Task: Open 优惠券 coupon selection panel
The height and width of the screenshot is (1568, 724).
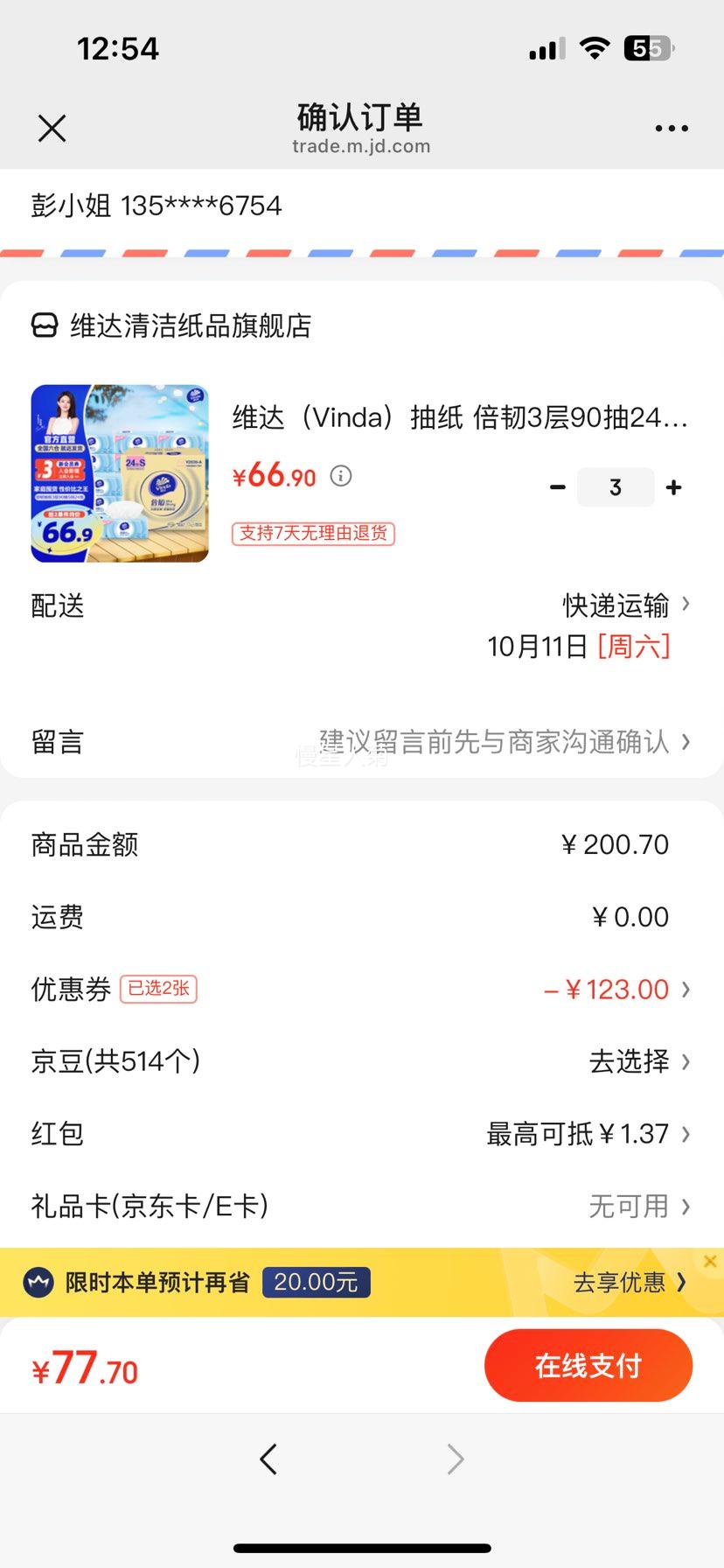Action: (x=612, y=989)
